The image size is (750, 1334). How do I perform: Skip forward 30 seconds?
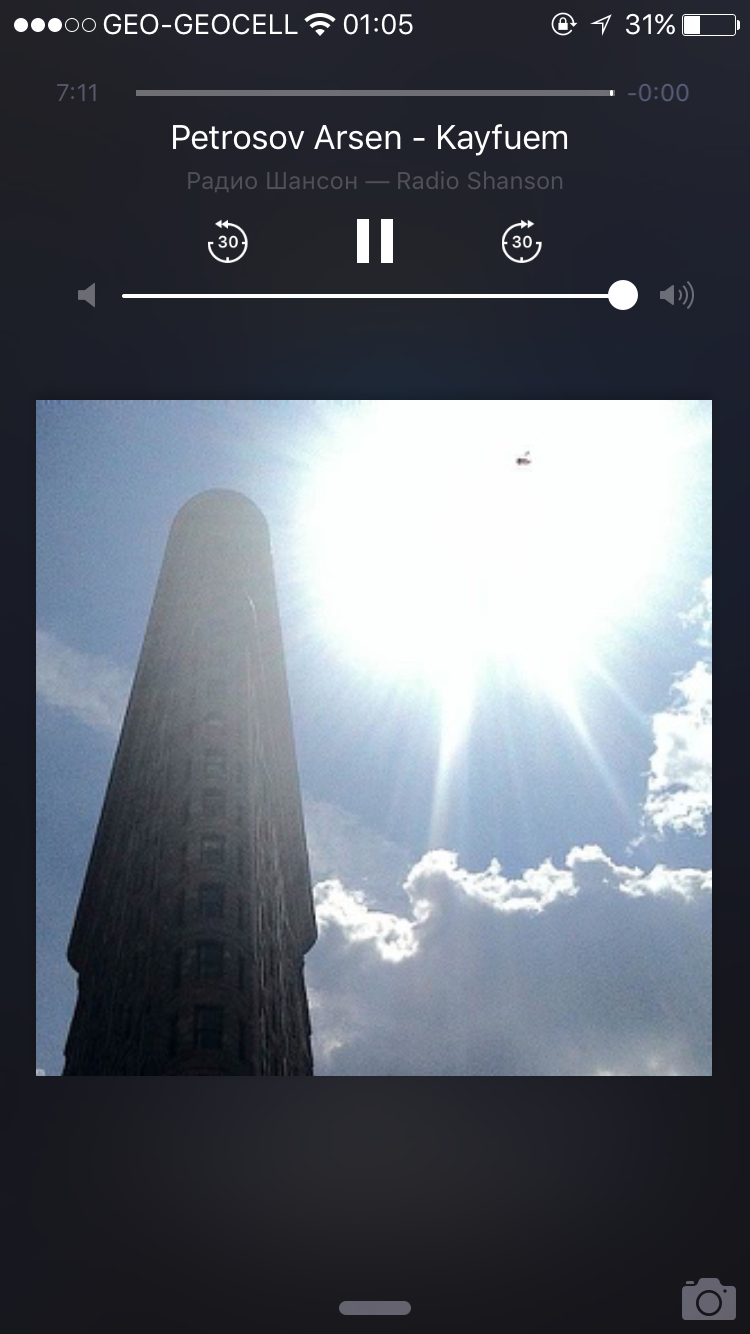[521, 241]
